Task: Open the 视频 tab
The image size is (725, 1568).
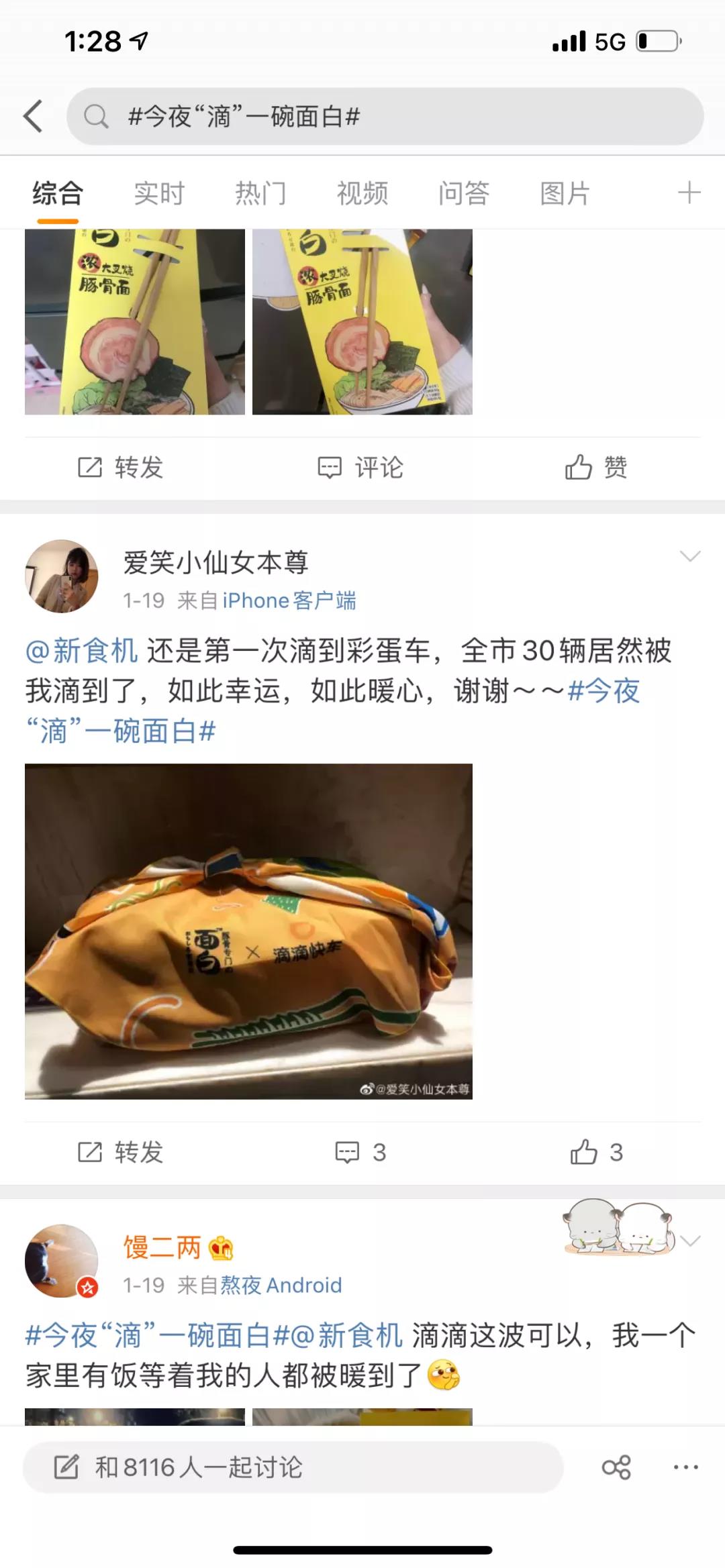Action: coord(362,194)
